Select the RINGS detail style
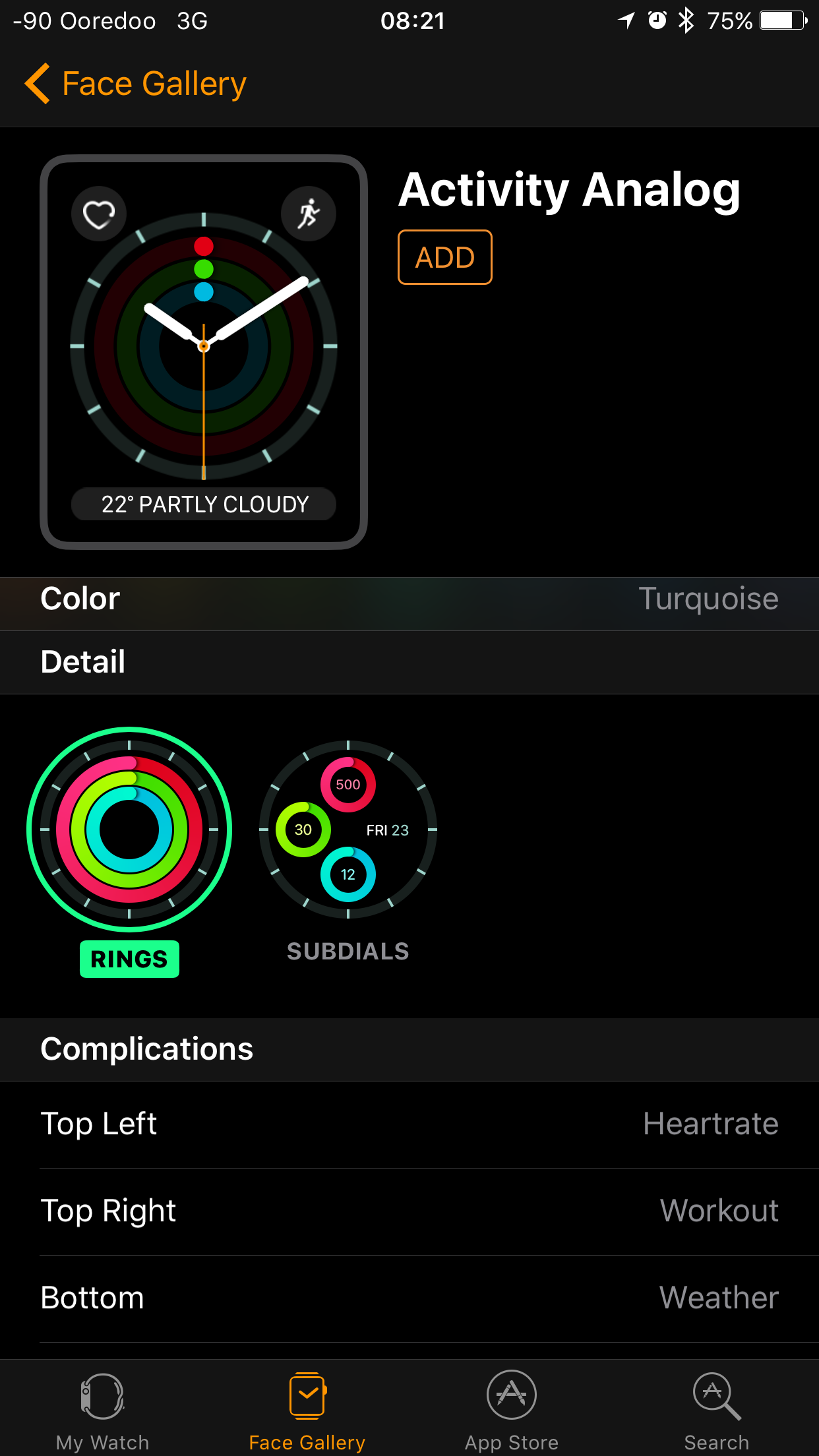Viewport: 819px width, 1456px height. point(129,959)
